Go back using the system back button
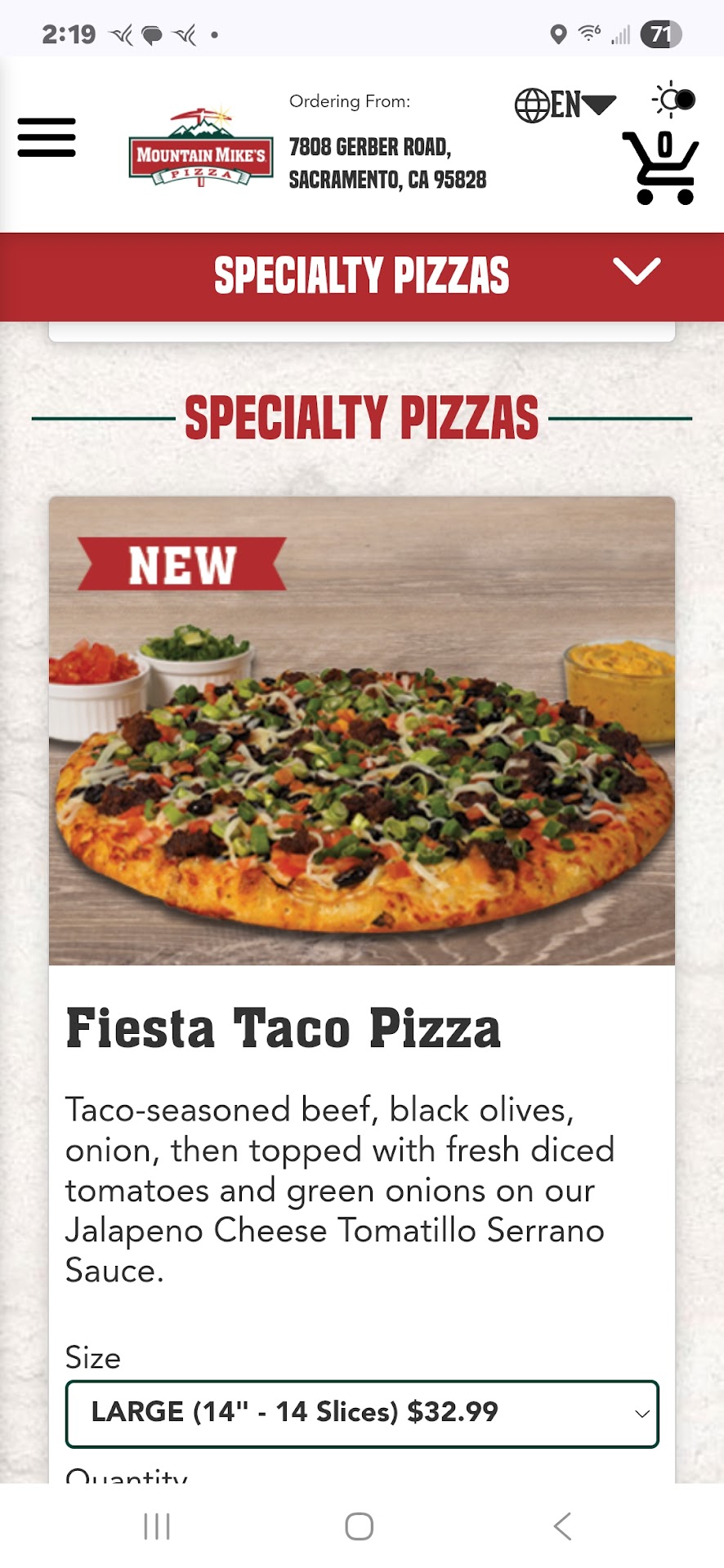 pyautogui.click(x=562, y=1526)
